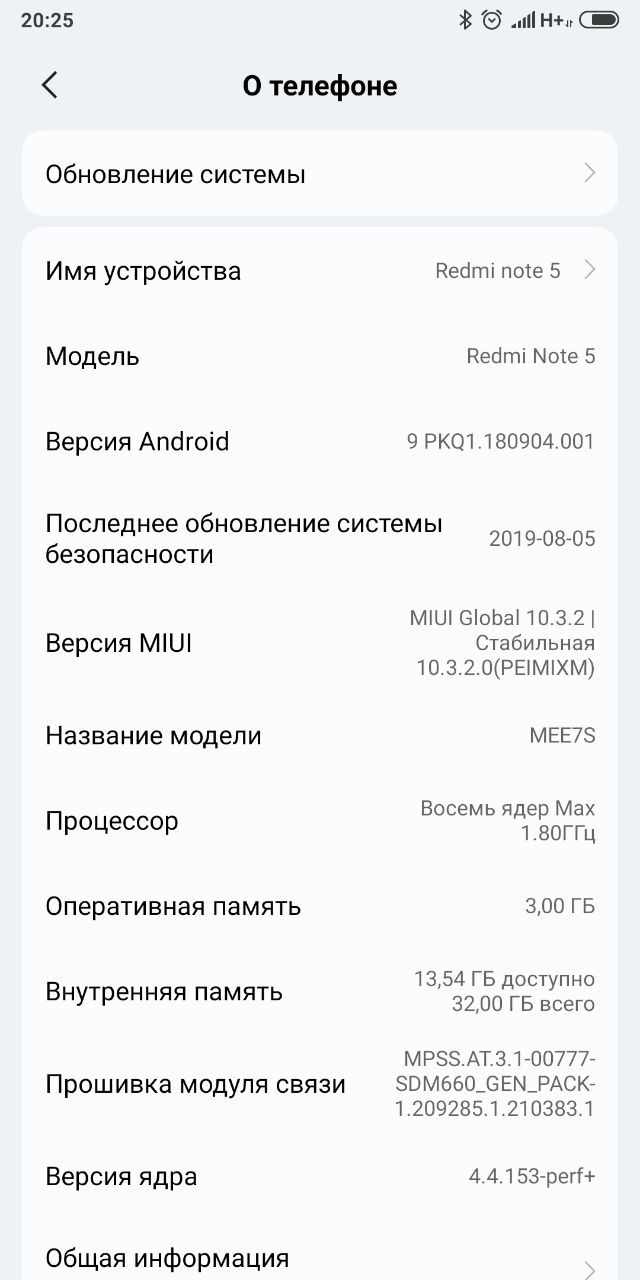The width and height of the screenshot is (640, 1280).
Task: Tap the Версия MIUI row
Action: tap(320, 643)
